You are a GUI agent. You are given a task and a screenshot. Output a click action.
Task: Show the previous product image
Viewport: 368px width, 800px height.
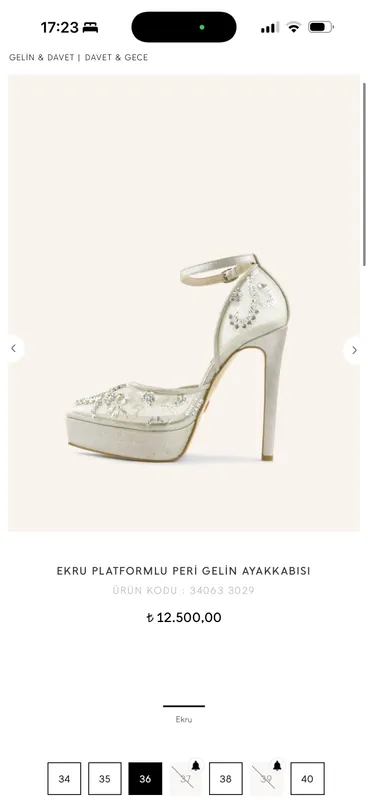pyautogui.click(x=14, y=349)
